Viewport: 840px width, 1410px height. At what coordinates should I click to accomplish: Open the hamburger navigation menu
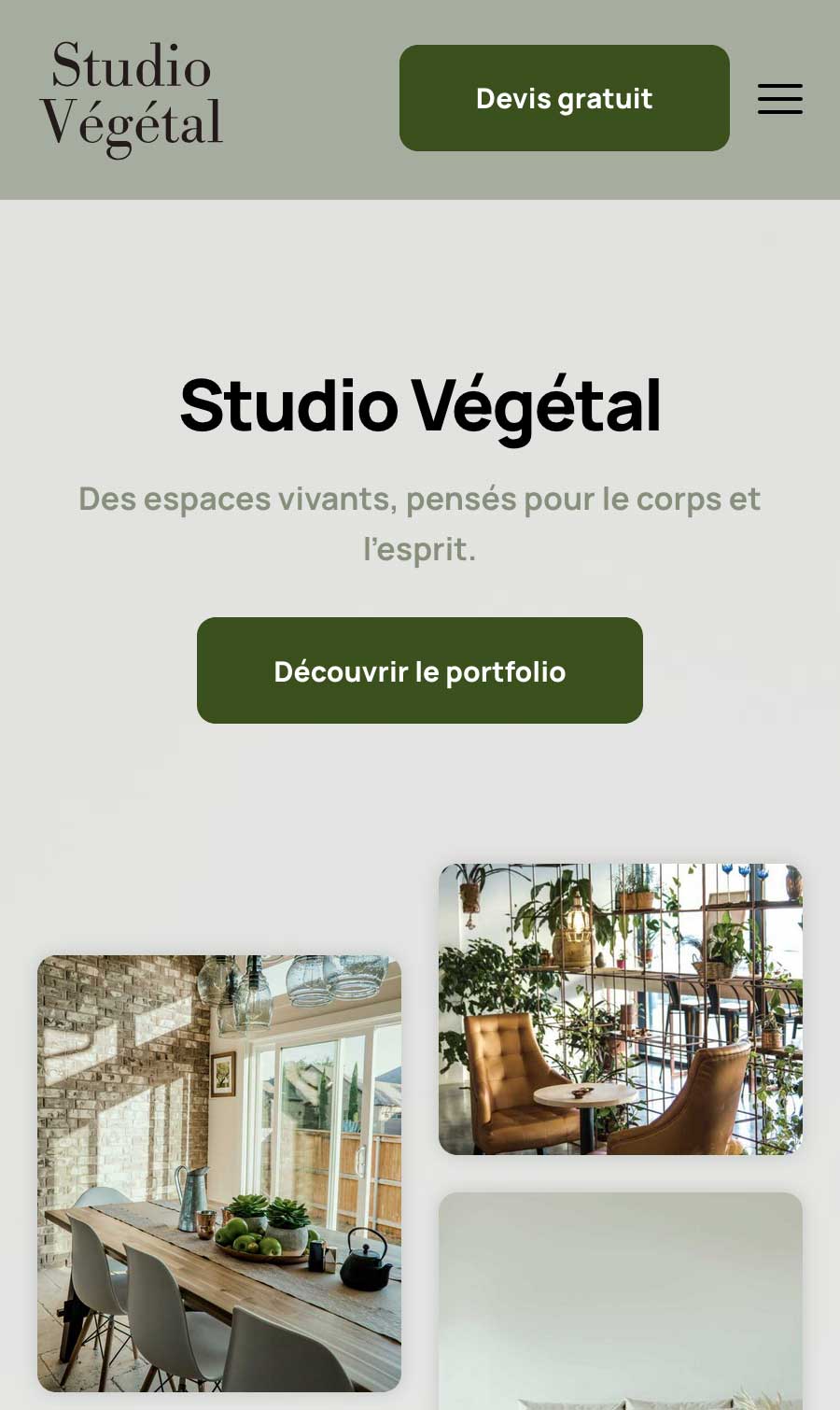coord(779,99)
